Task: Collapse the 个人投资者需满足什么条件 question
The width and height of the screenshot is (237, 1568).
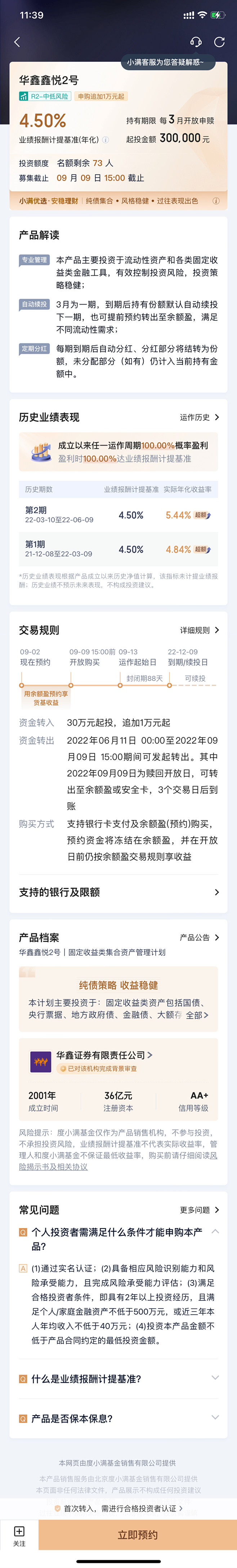Action: click(215, 1231)
